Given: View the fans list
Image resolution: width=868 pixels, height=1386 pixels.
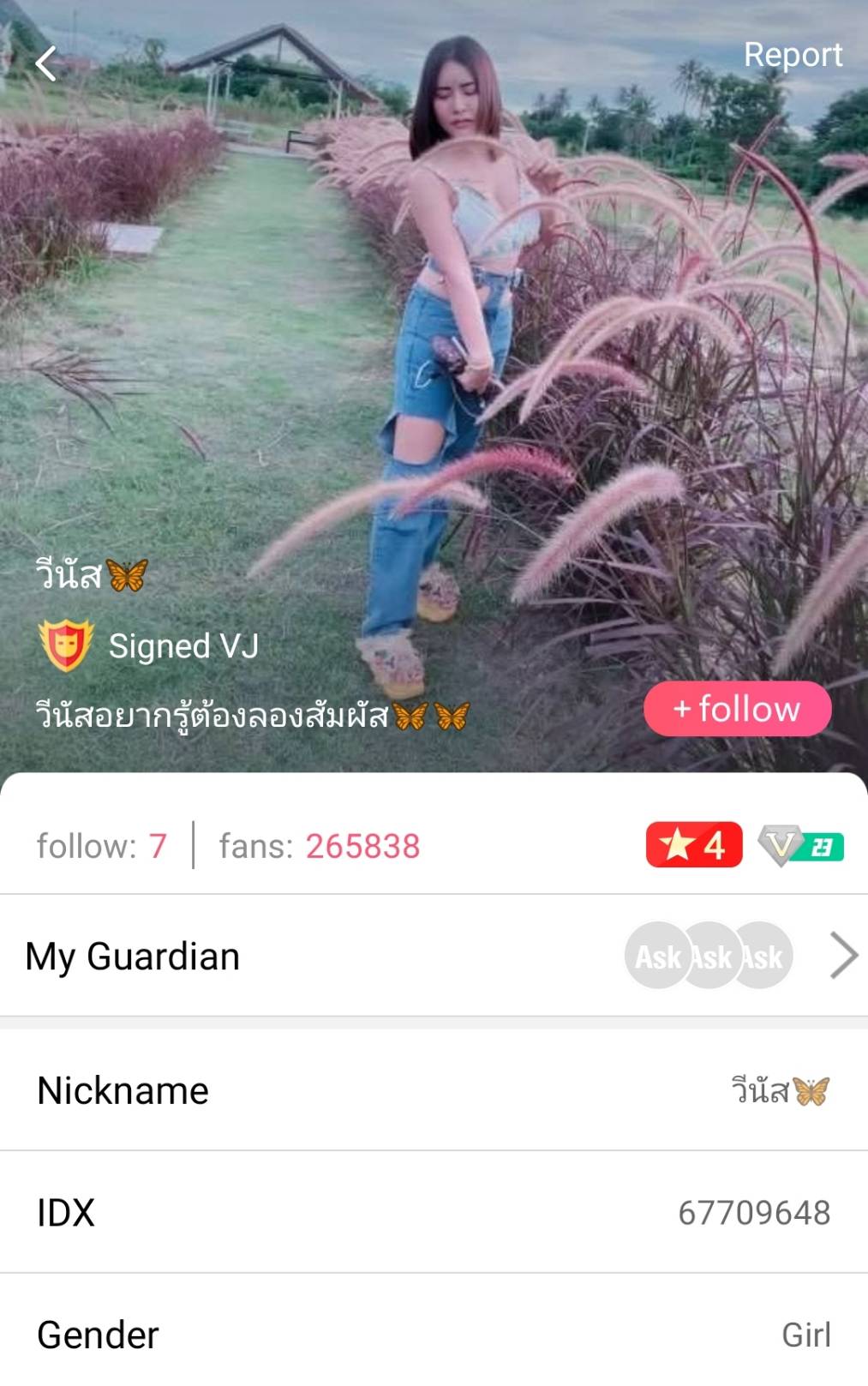Looking at the screenshot, I should tap(319, 846).
